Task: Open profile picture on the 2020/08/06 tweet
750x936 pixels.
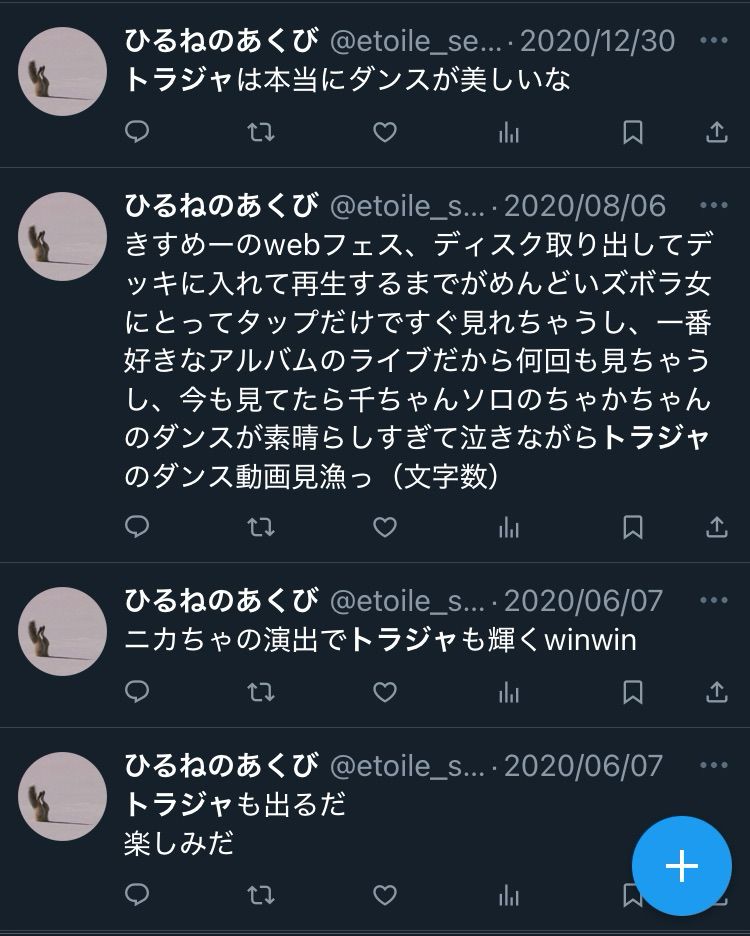Action: [x=63, y=236]
